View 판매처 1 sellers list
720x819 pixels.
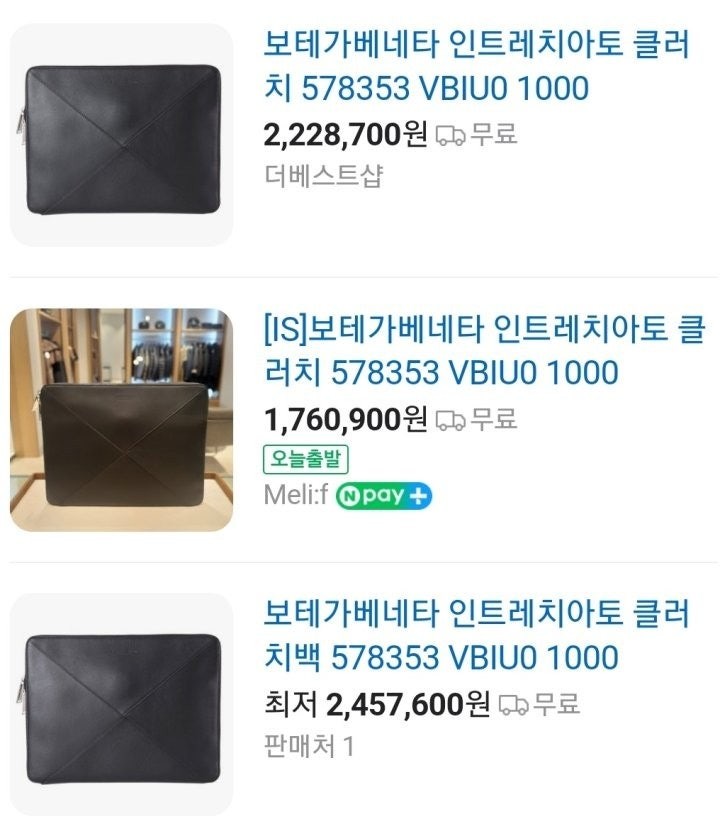click(309, 746)
